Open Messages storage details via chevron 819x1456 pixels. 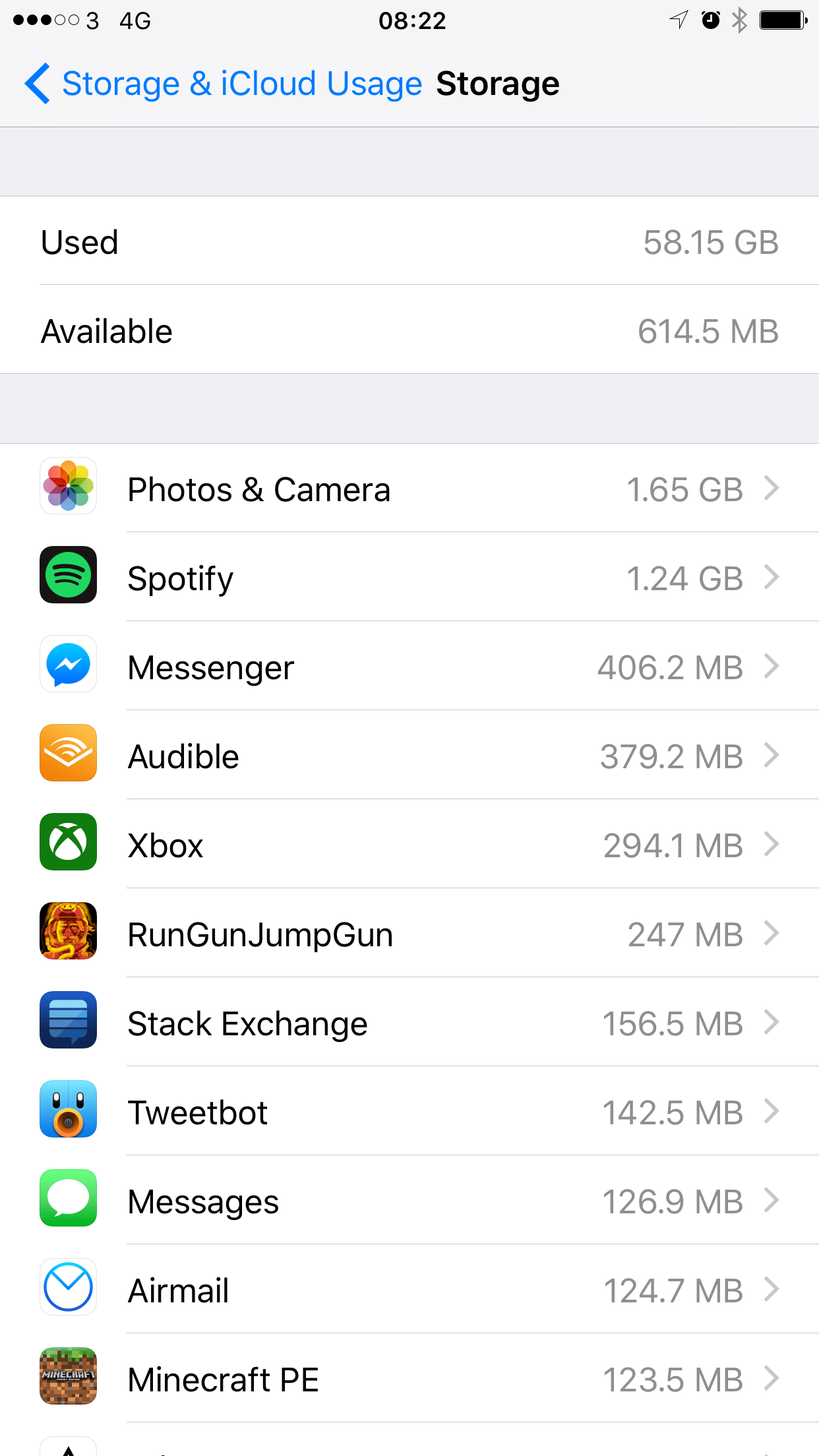click(772, 1201)
